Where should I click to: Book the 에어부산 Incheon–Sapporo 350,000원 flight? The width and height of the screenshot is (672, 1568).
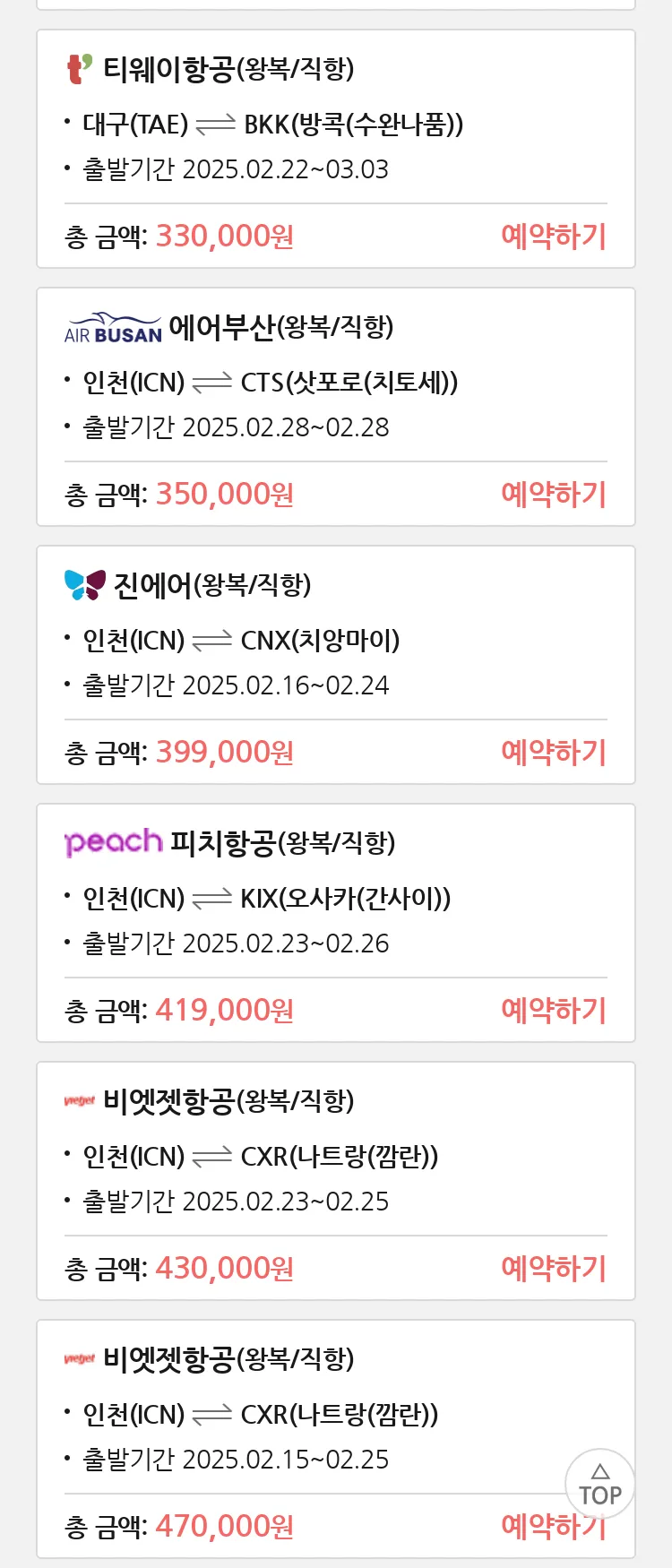[x=553, y=495]
